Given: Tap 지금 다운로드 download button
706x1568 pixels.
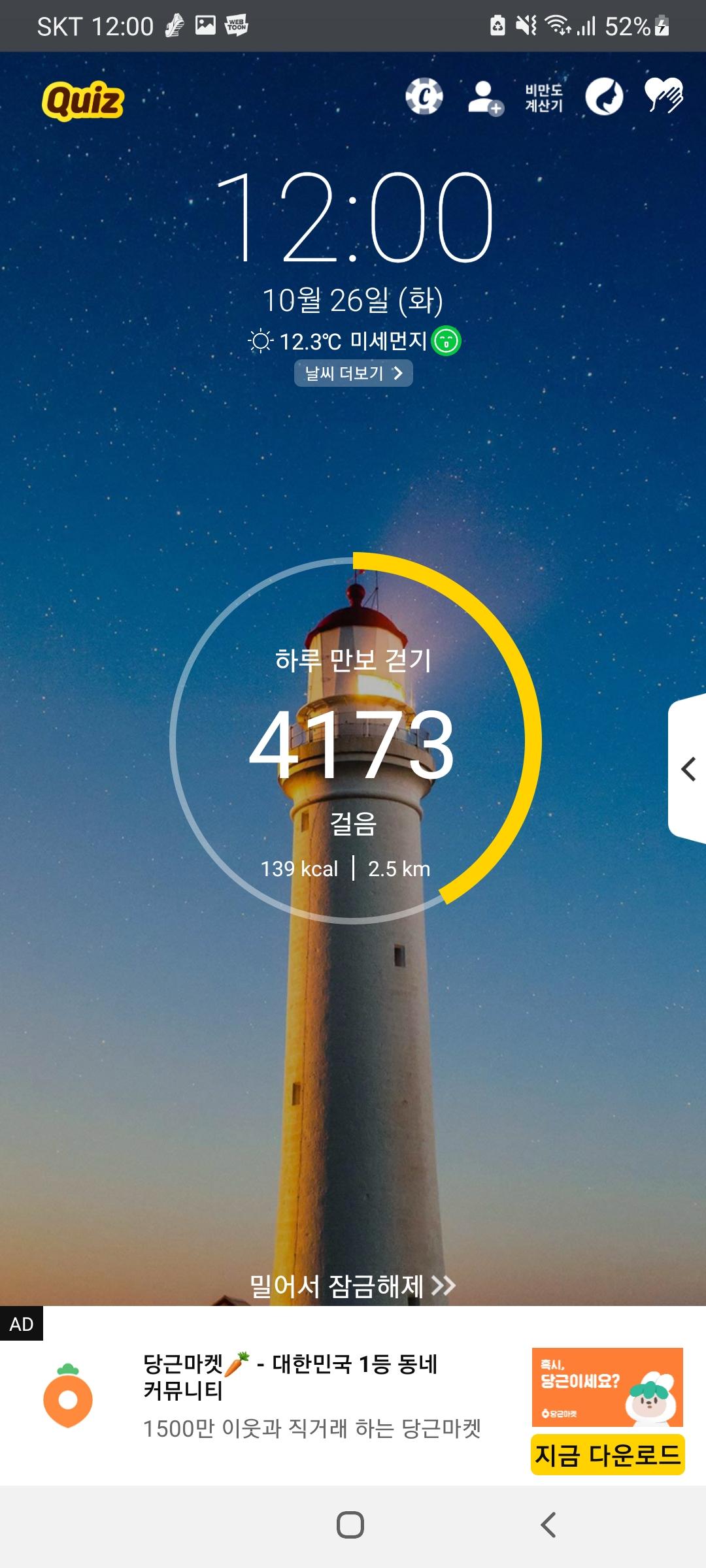Looking at the screenshot, I should (607, 1455).
